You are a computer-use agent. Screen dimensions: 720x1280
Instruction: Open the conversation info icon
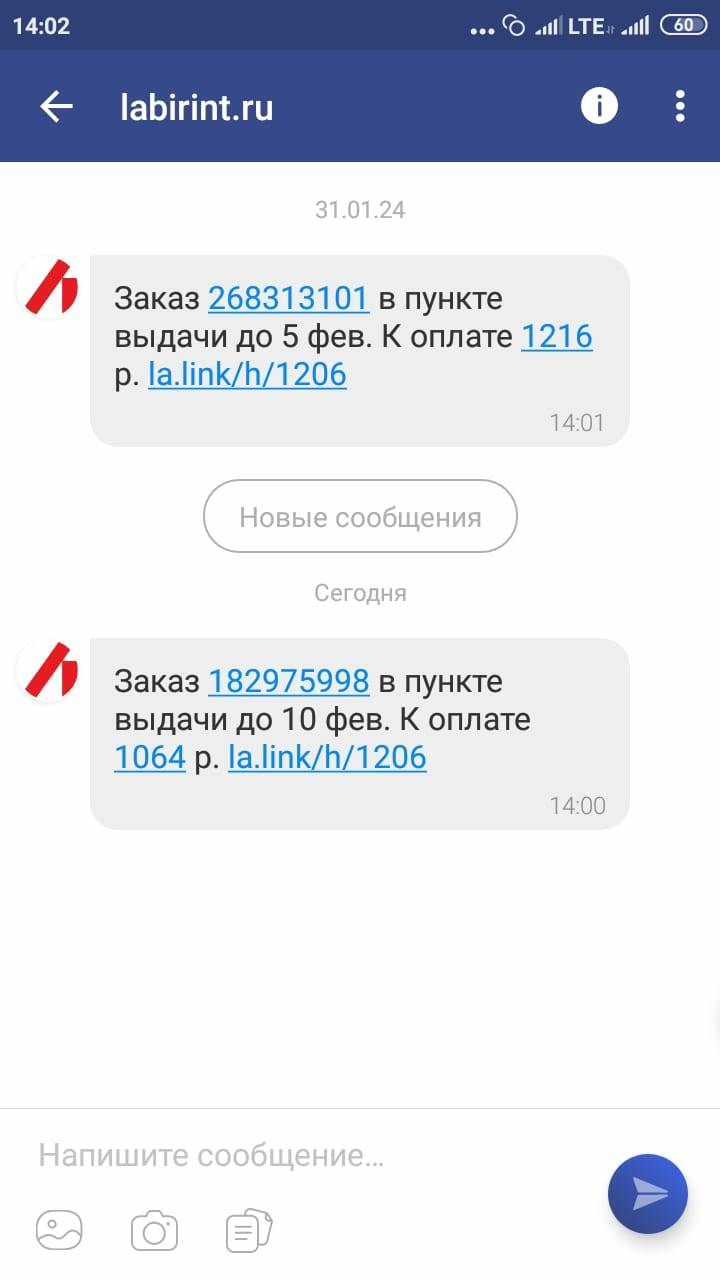point(599,105)
